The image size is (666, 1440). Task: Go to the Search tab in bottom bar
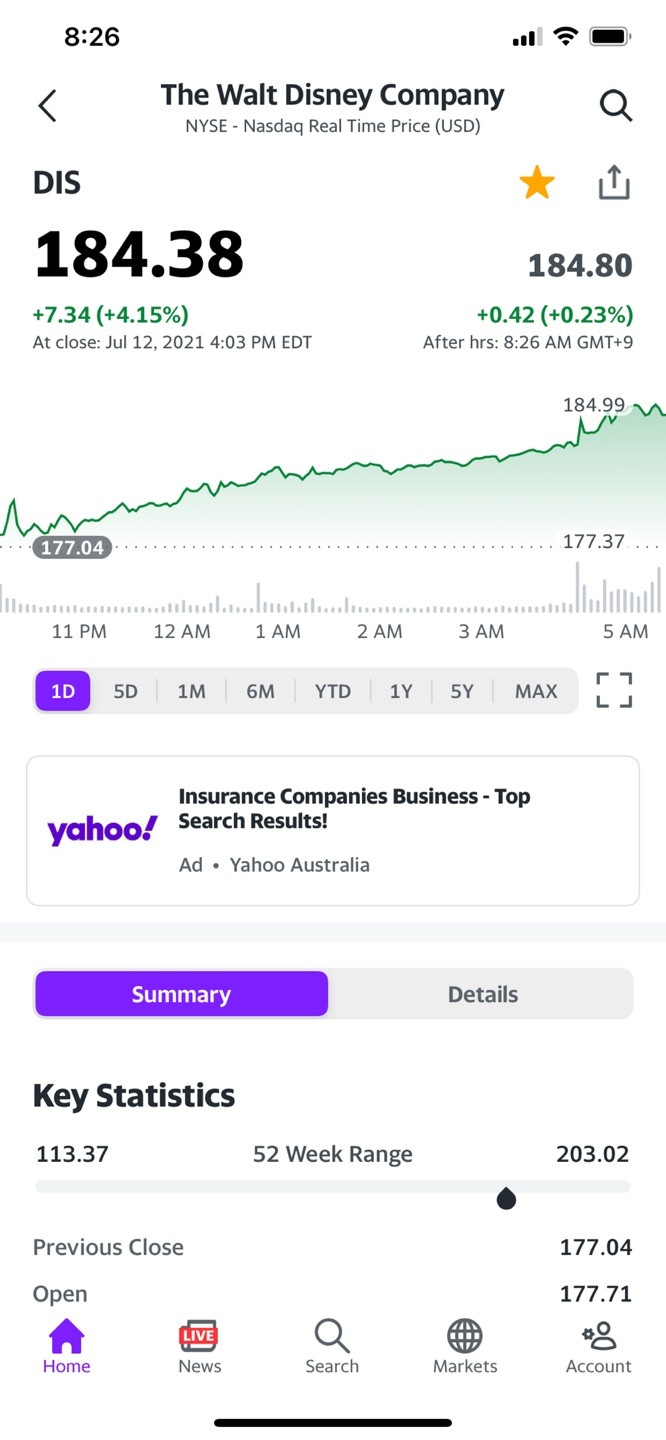click(332, 1347)
